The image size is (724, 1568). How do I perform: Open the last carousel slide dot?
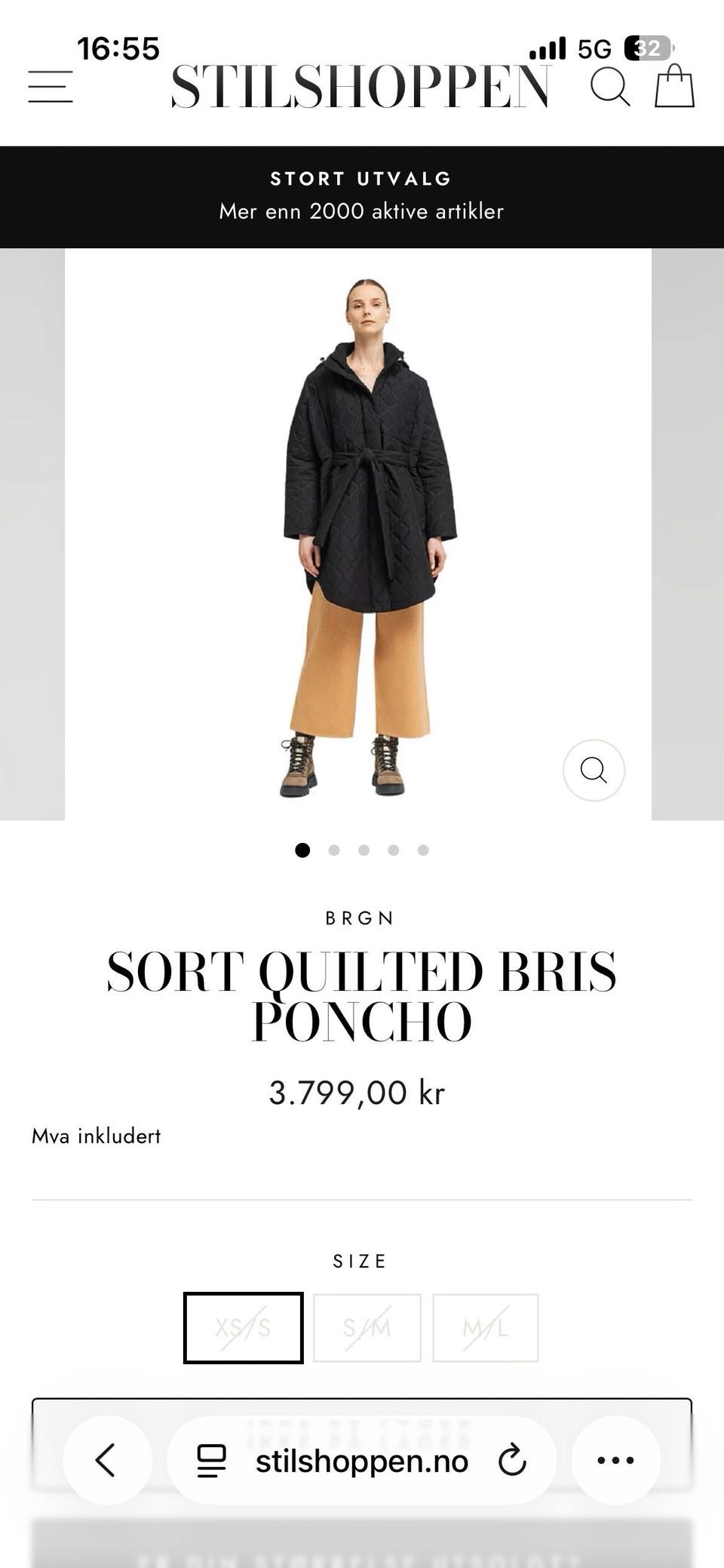tap(423, 850)
